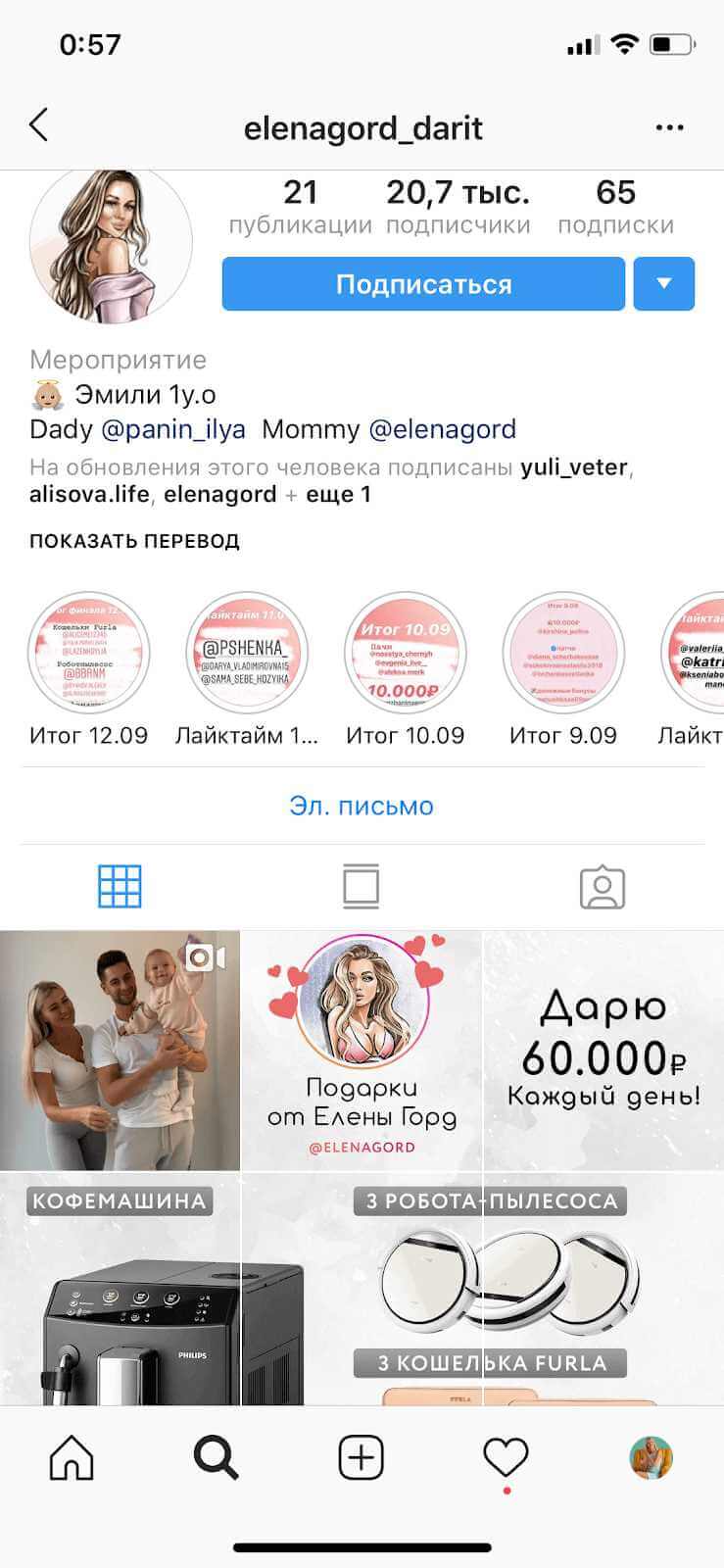Open the @elenagord profile link
The width and height of the screenshot is (724, 1568).
tap(442, 429)
